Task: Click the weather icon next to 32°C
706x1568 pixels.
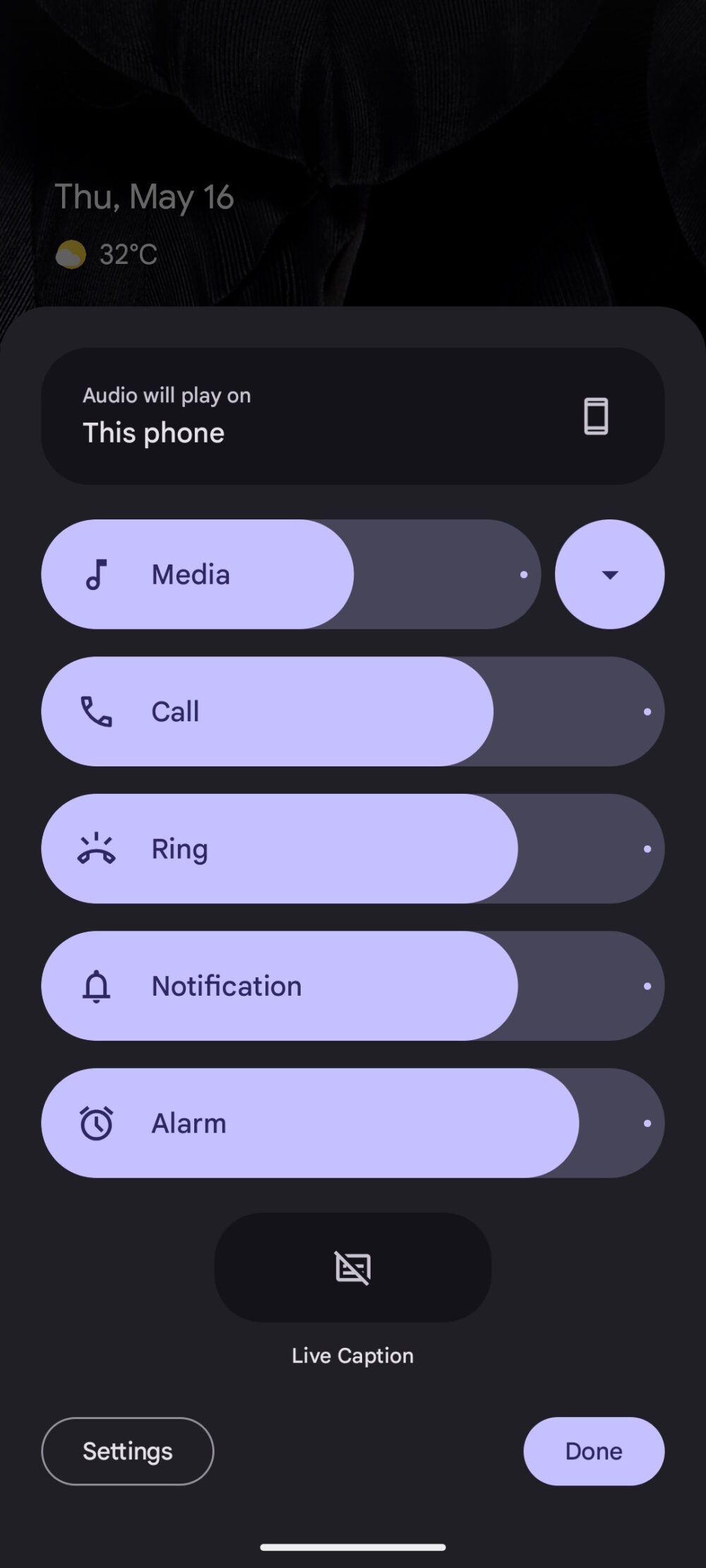Action: (x=70, y=253)
